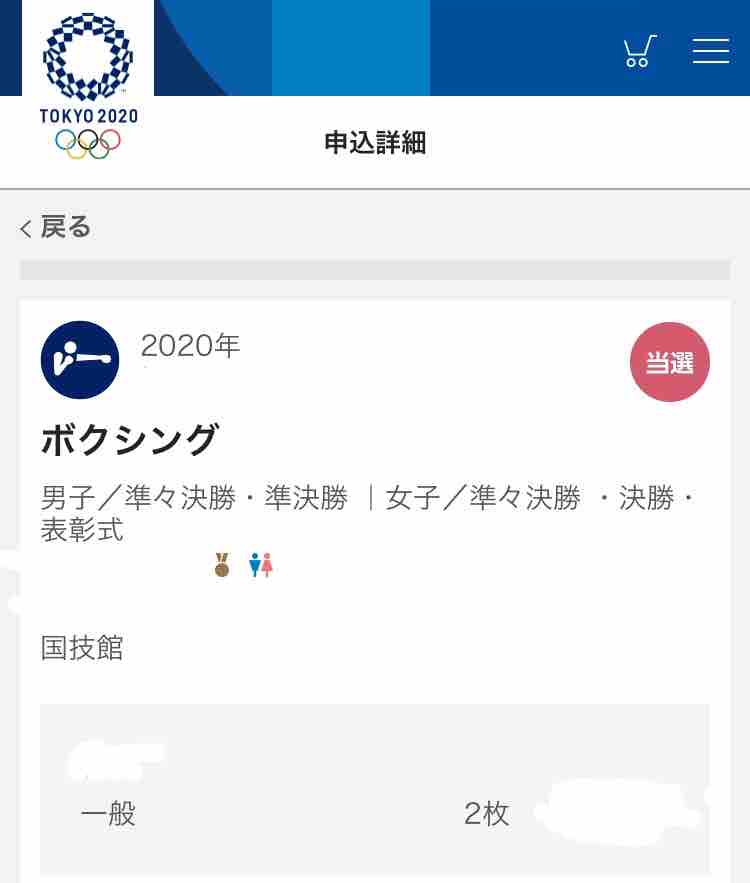Open the shopping cart

tap(638, 51)
